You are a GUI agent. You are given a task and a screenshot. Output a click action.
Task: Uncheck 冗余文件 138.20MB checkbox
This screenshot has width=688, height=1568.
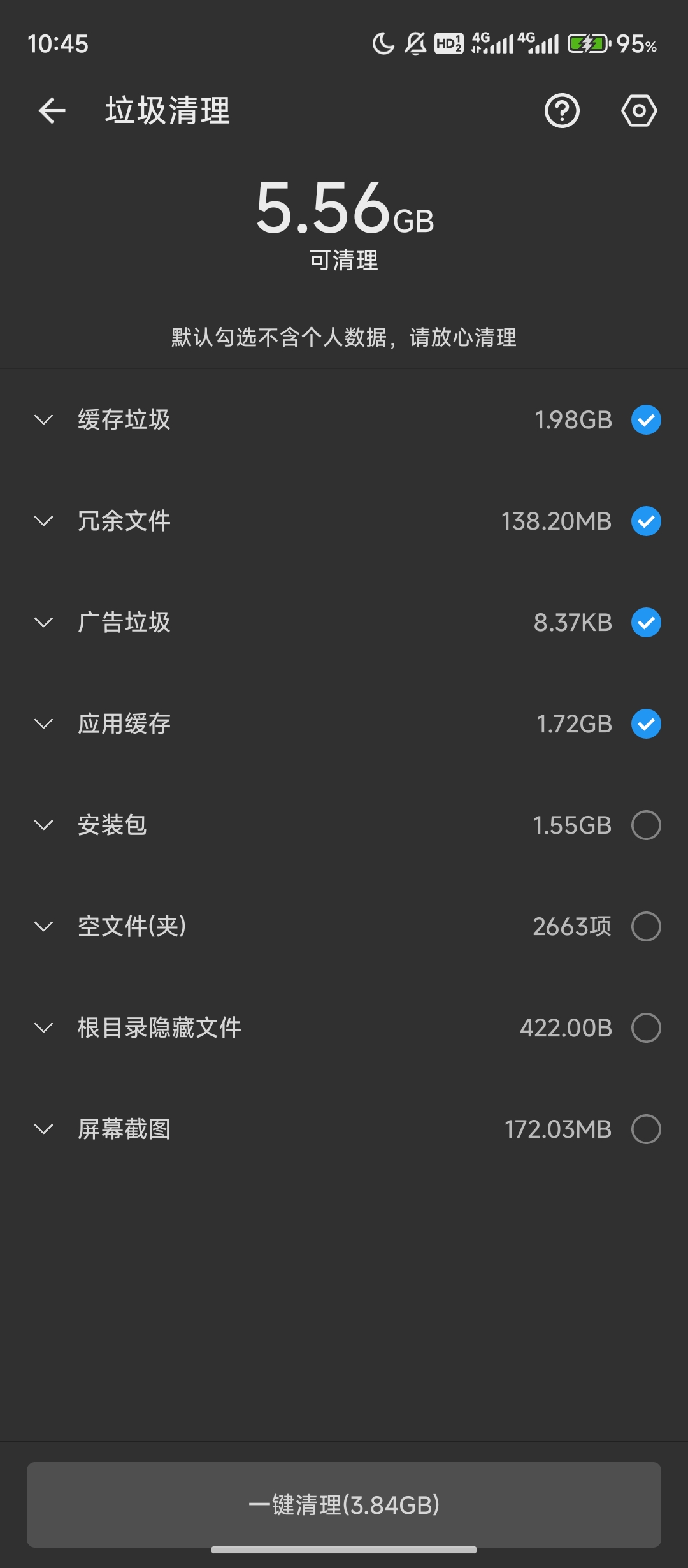pos(646,521)
